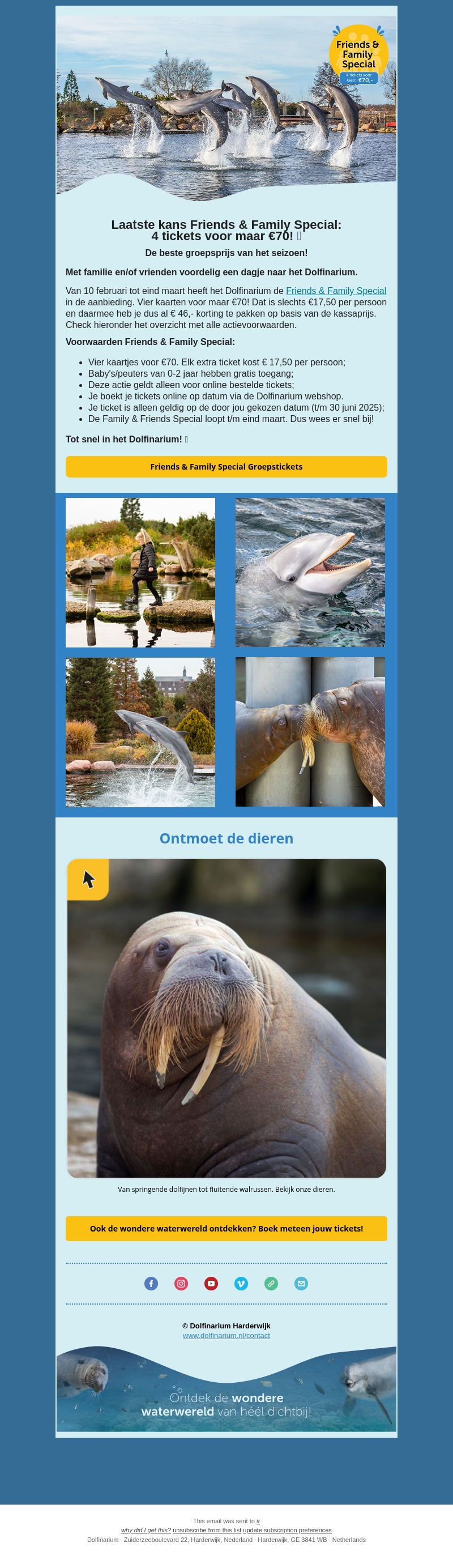Screen dimensions: 453x1568
Task: Open the YouTube channel icon
Action: 211,1284
